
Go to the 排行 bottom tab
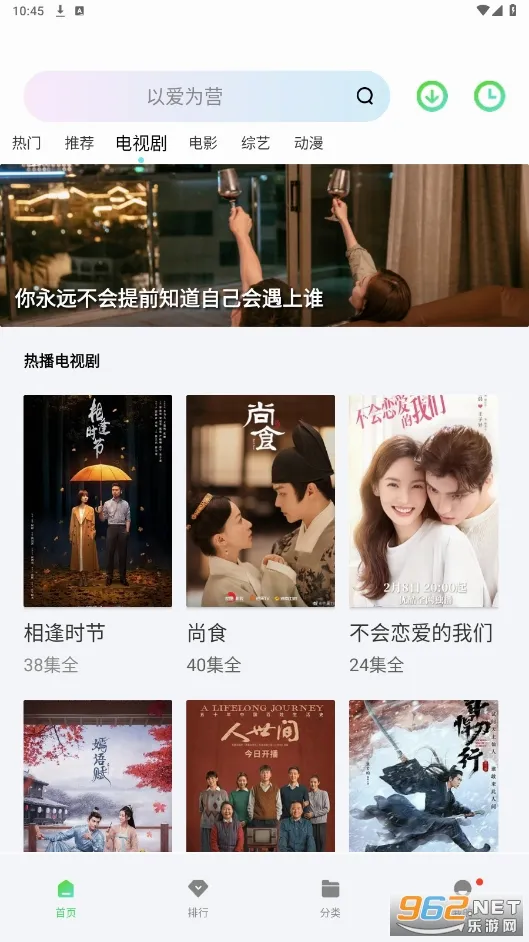(198, 899)
